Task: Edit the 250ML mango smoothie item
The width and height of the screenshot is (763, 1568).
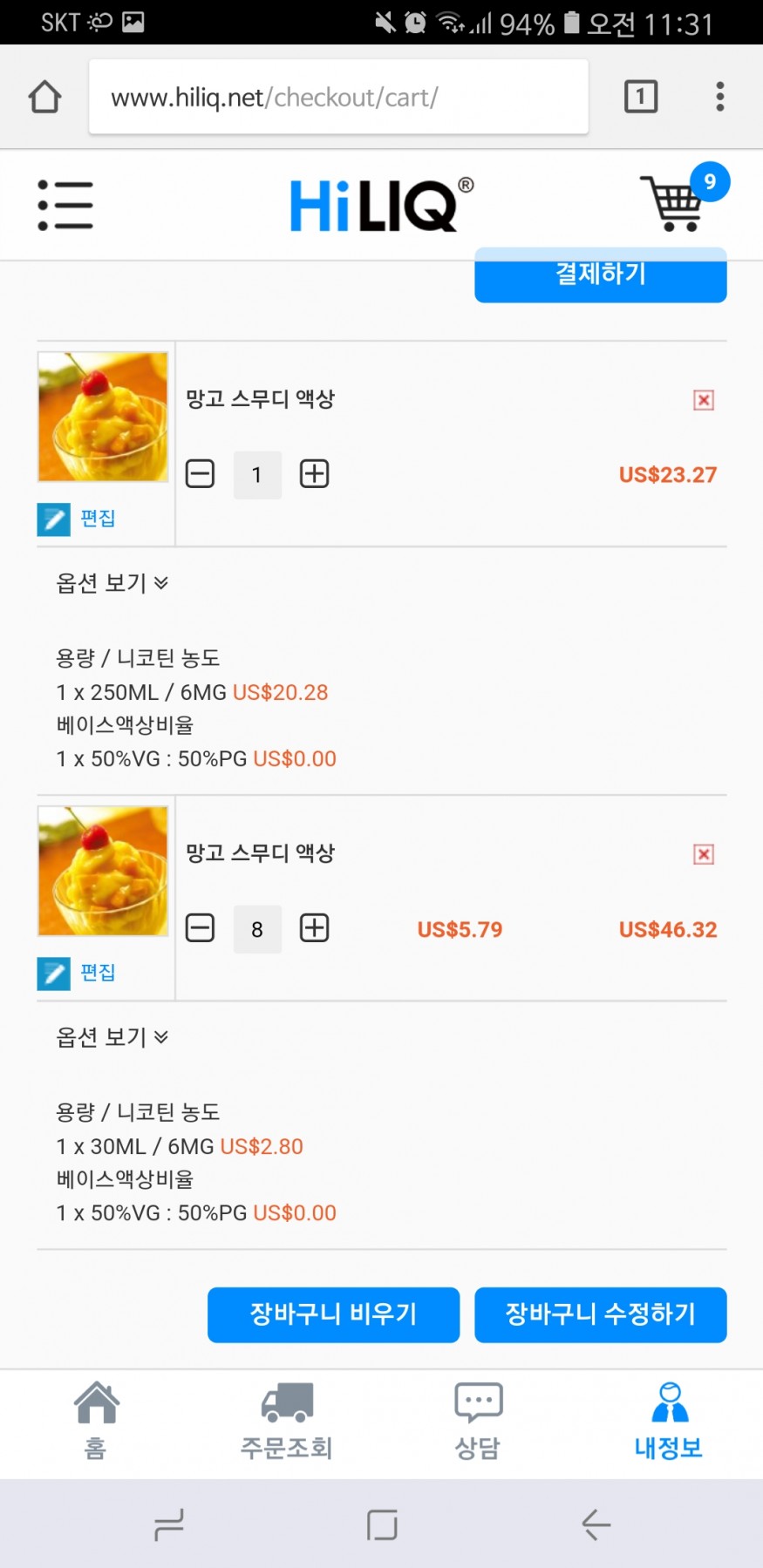Action: click(x=77, y=519)
